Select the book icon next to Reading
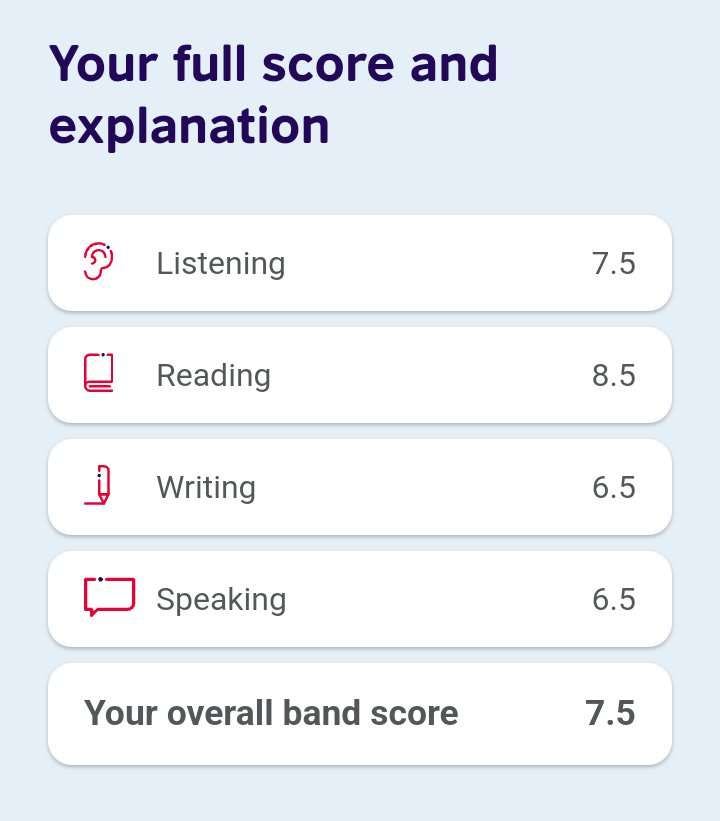The width and height of the screenshot is (720, 821). coord(98,374)
